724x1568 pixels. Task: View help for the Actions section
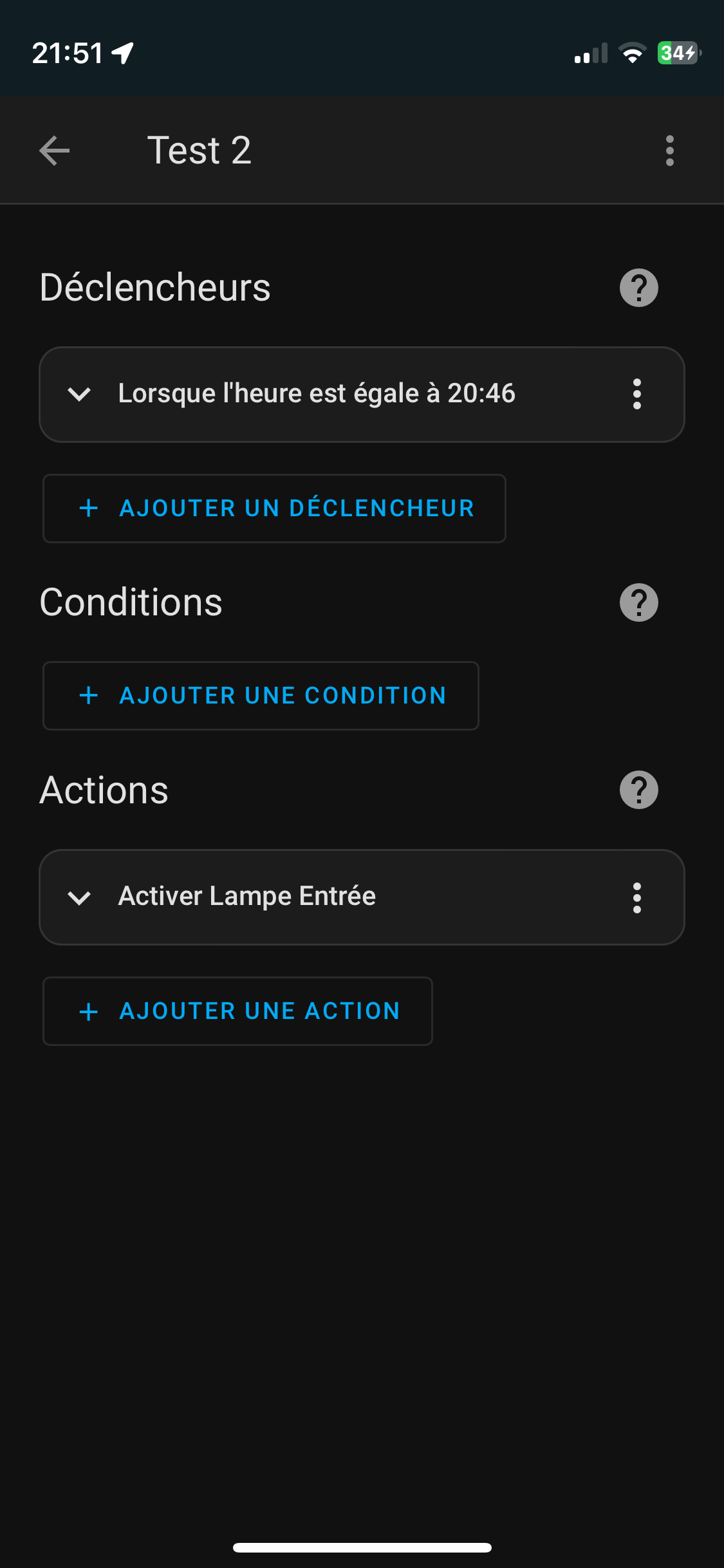(x=638, y=790)
